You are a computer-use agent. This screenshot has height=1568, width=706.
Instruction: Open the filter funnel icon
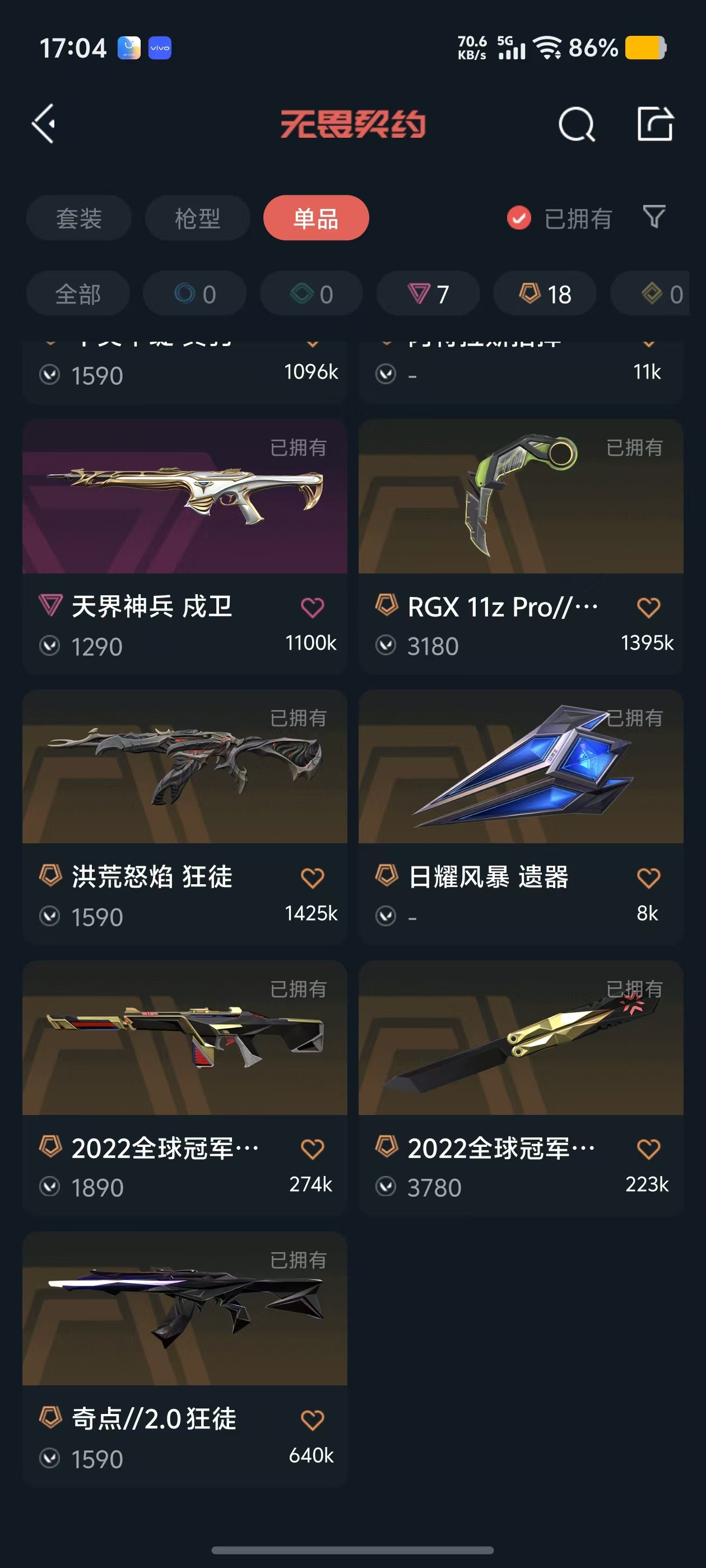pyautogui.click(x=654, y=217)
